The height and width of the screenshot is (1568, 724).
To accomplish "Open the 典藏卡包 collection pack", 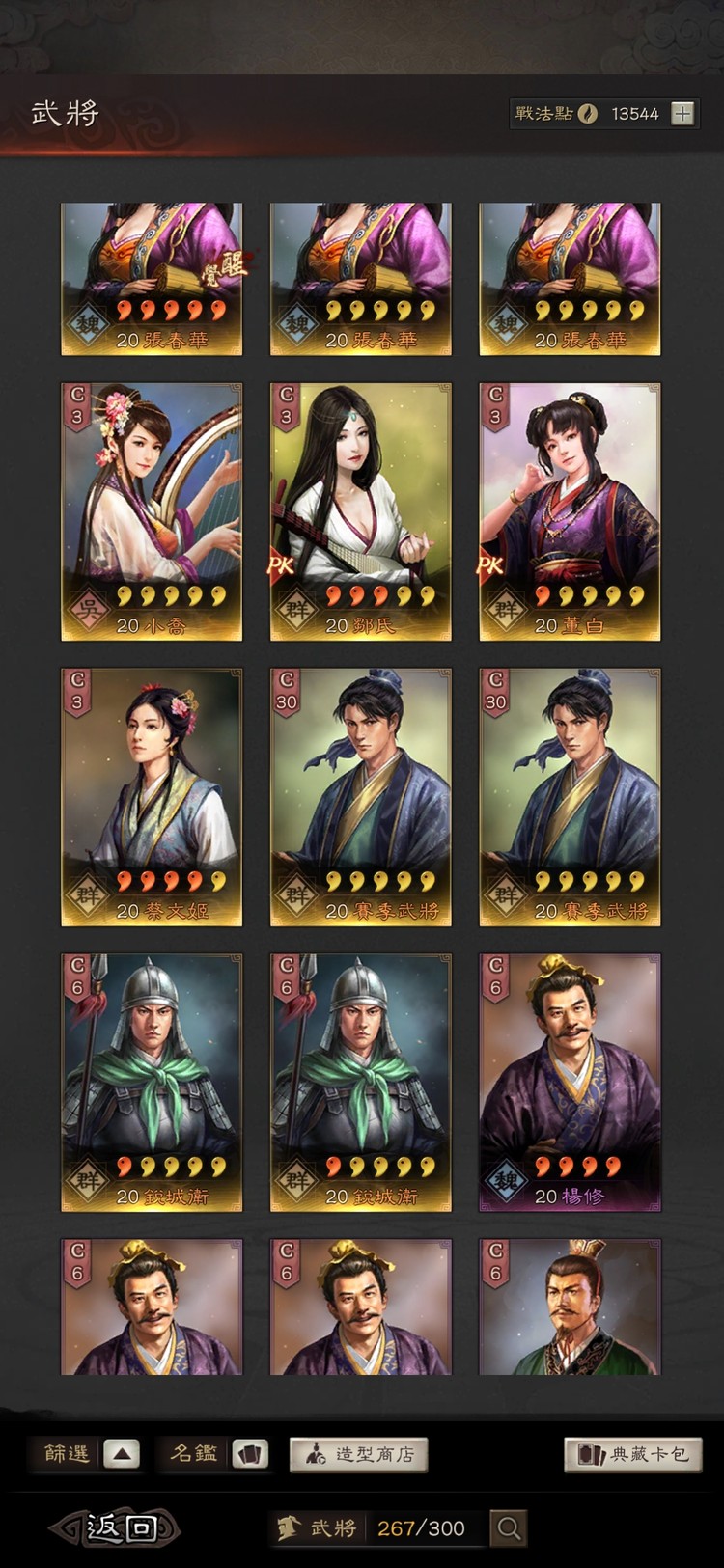I will click(x=632, y=1454).
